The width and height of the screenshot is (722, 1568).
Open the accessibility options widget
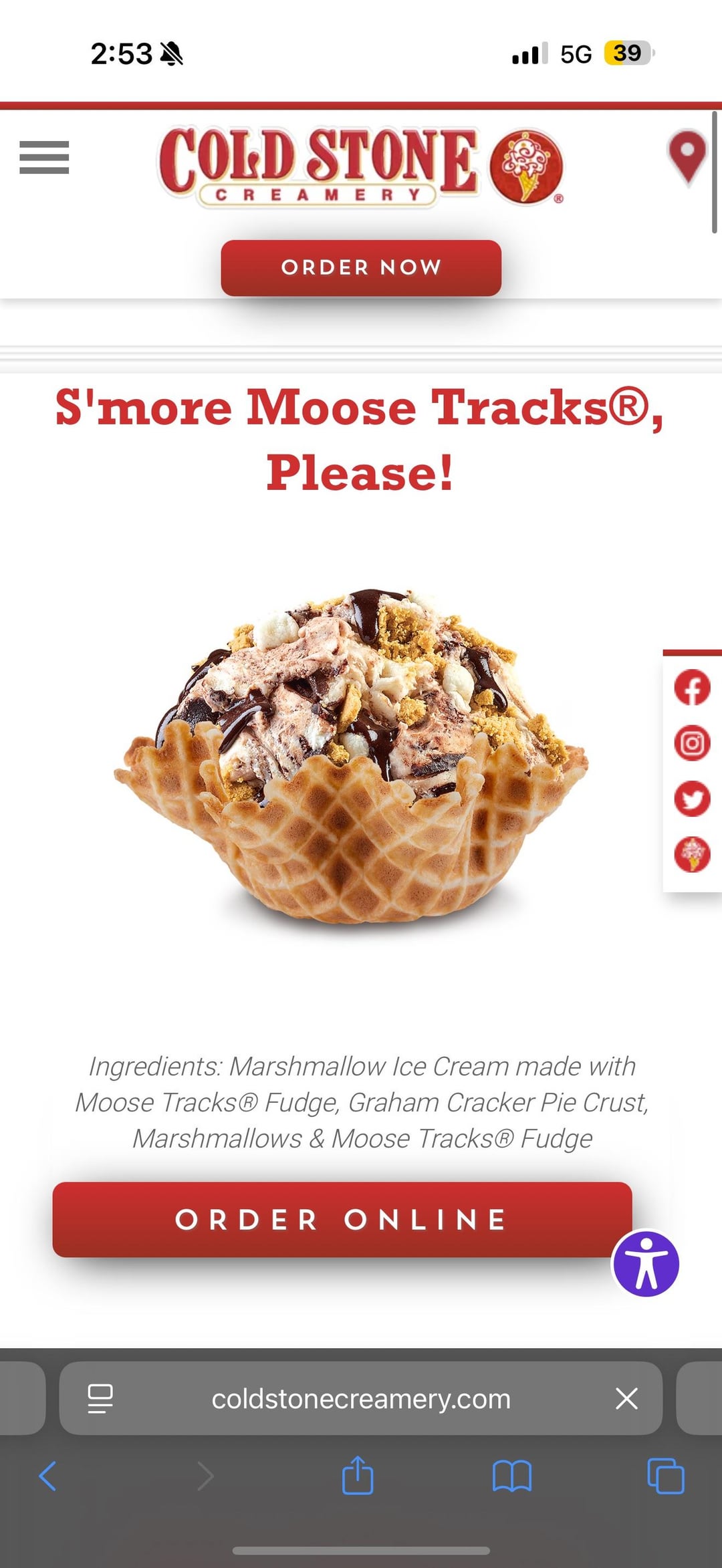646,1264
